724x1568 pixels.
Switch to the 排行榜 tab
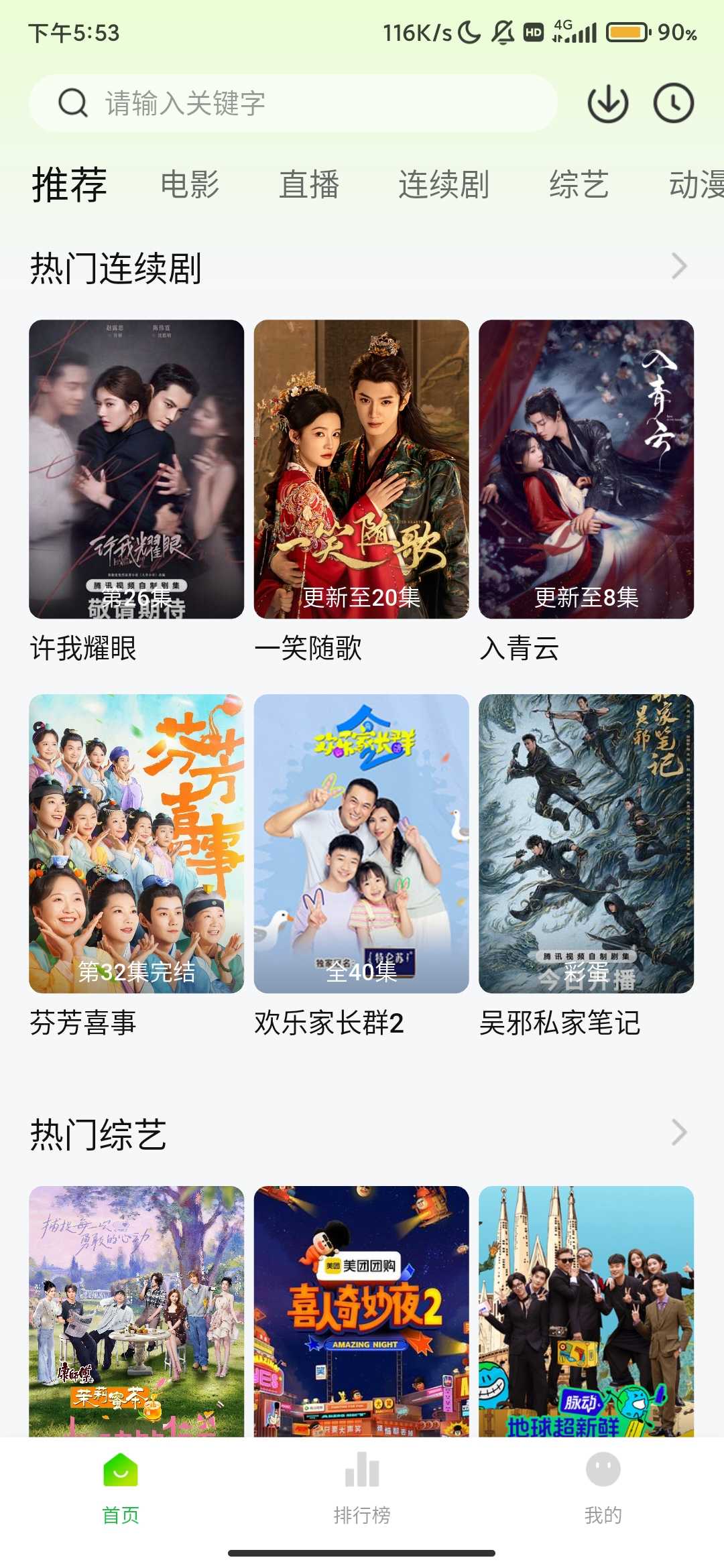pos(362,1484)
